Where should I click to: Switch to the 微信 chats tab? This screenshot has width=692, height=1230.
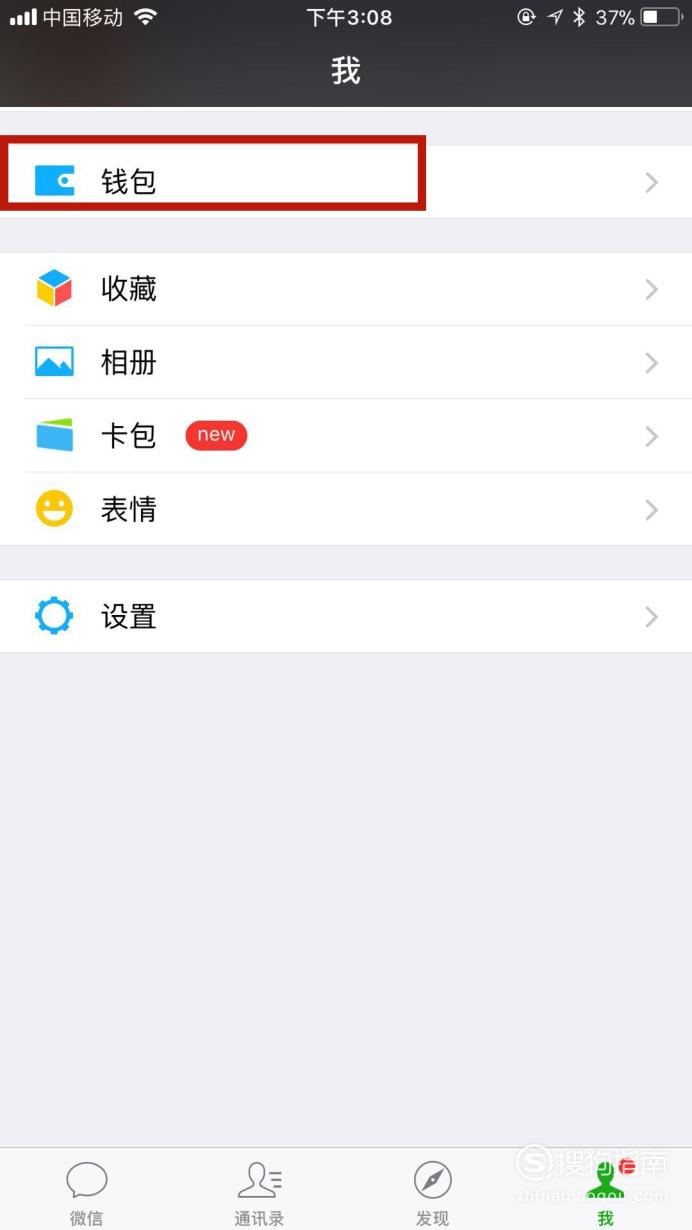point(86,1192)
